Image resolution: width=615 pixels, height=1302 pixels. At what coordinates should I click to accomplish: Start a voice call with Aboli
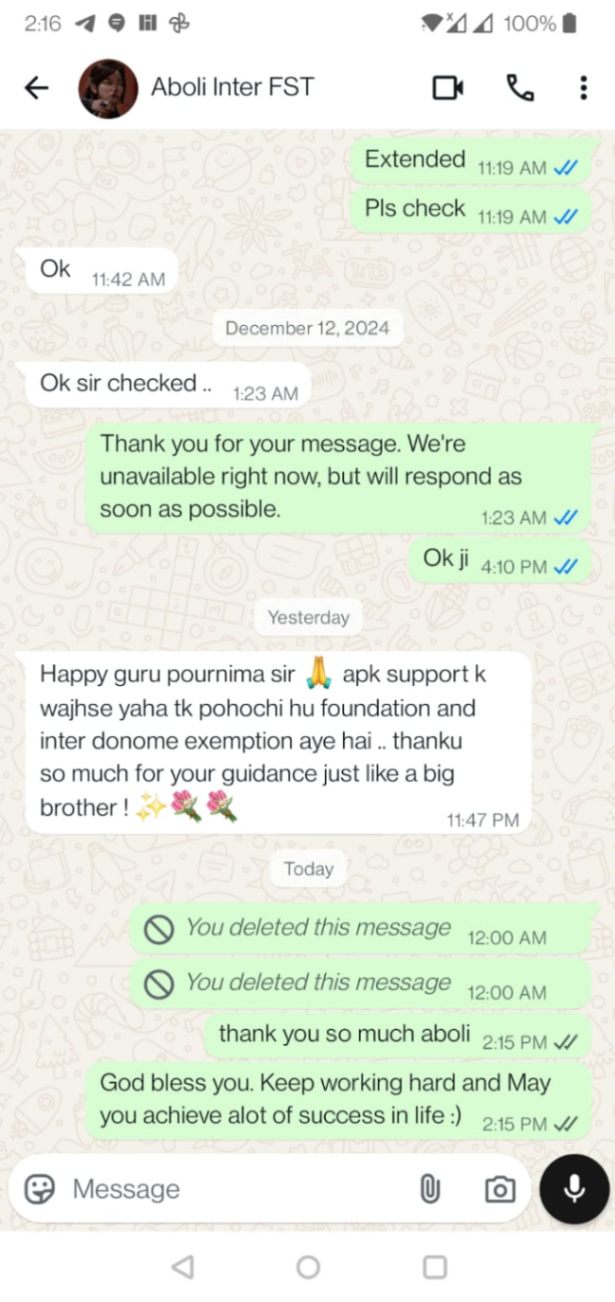pos(520,88)
